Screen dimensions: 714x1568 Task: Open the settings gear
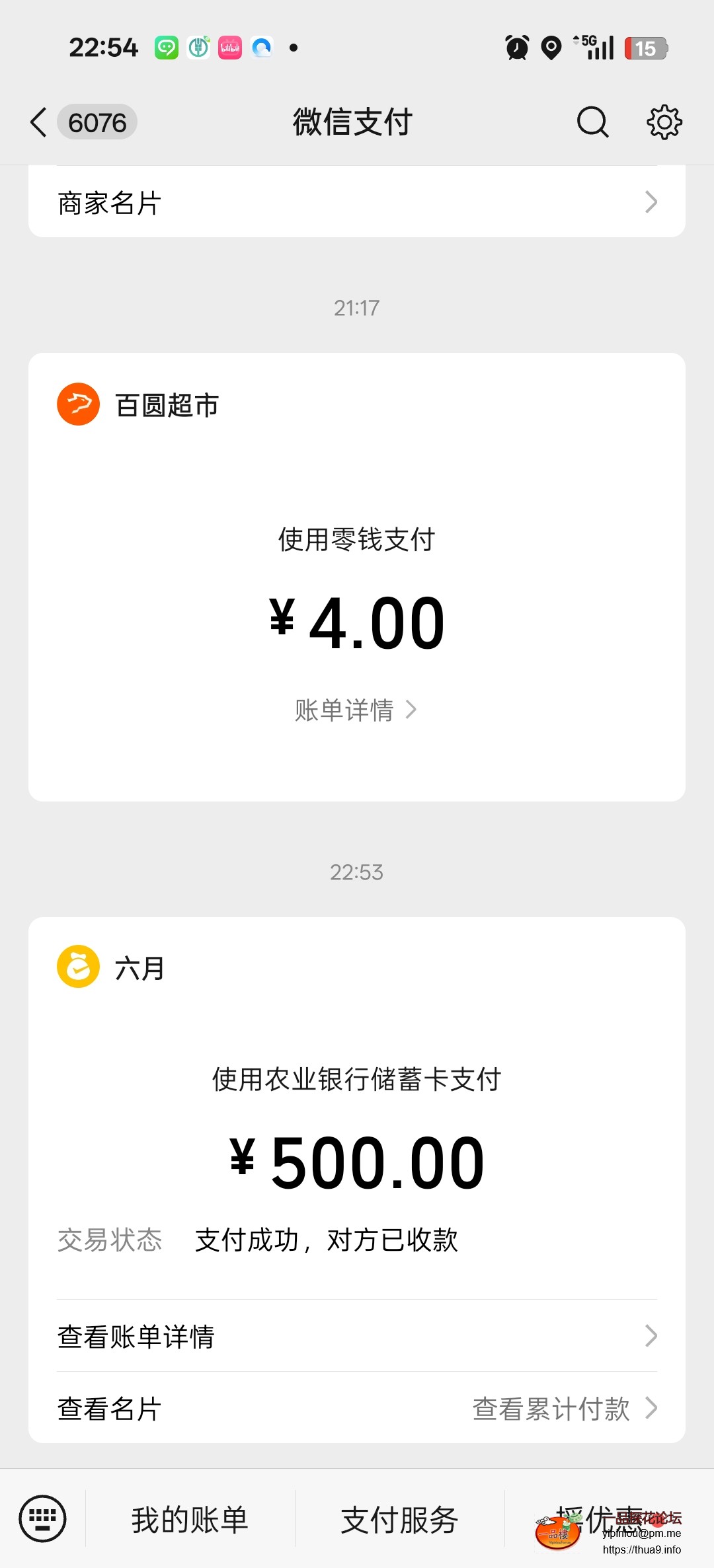tap(664, 122)
